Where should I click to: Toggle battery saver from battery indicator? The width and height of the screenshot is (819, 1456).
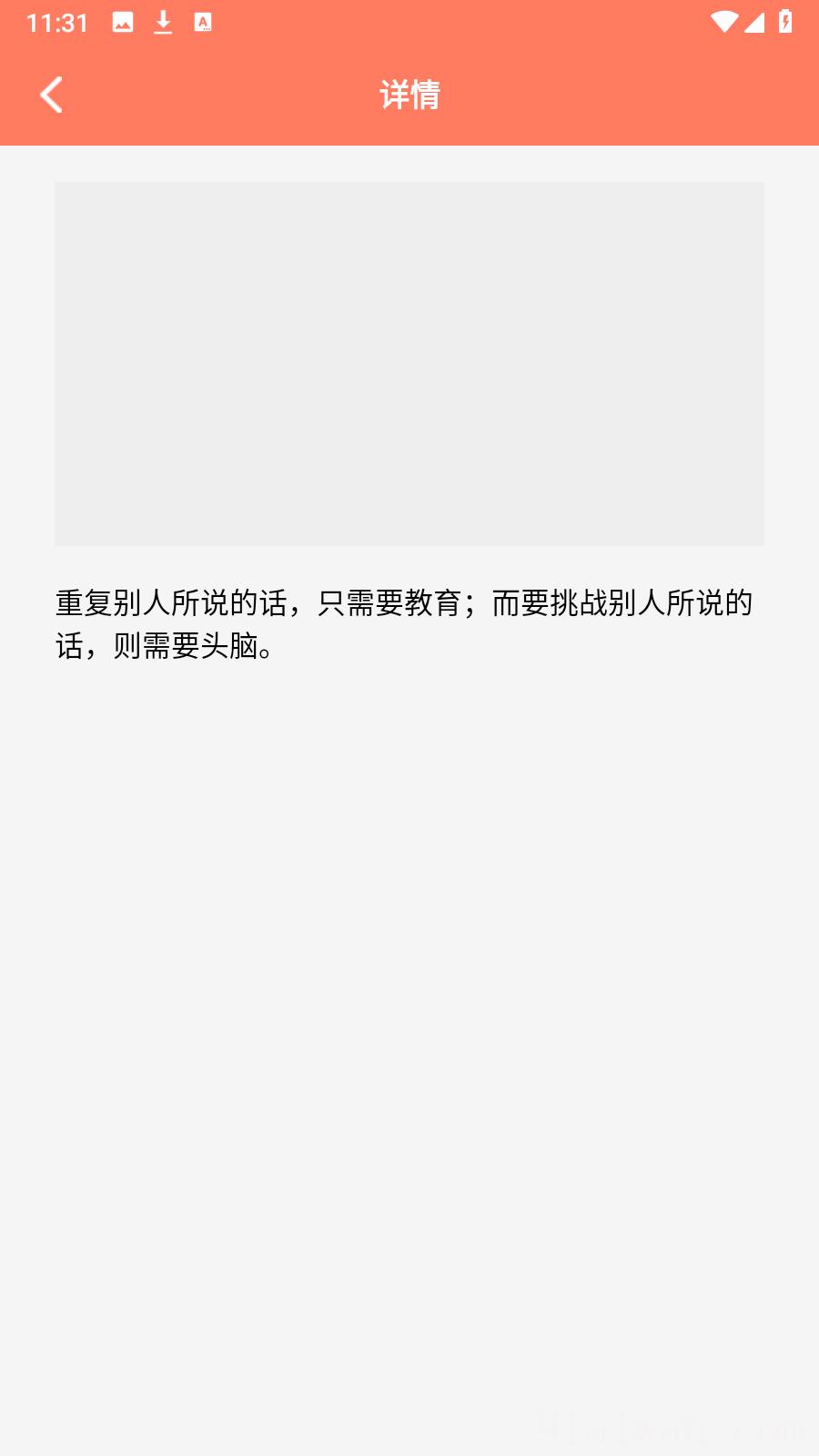tap(786, 24)
